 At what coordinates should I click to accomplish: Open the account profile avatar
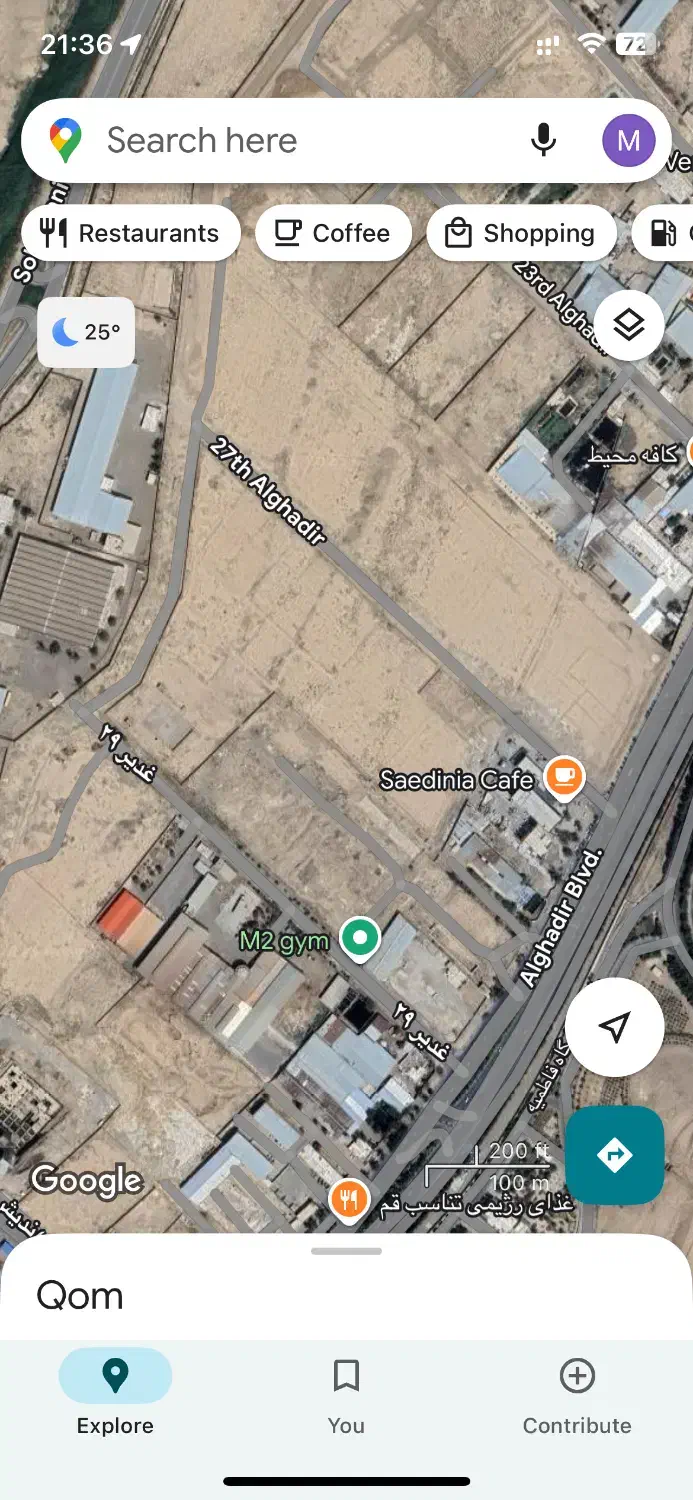click(x=628, y=140)
